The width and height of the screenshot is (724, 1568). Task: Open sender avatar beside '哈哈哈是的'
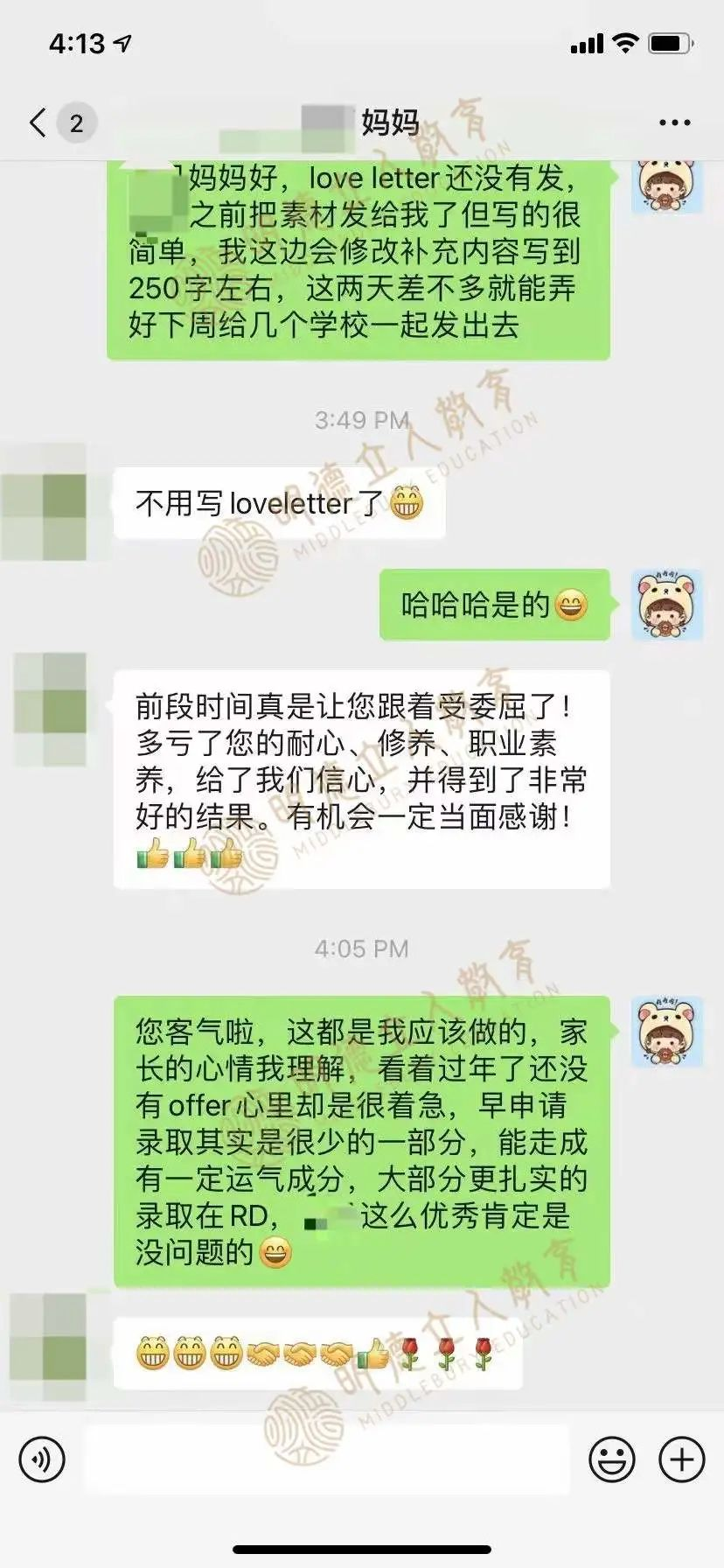click(x=667, y=604)
